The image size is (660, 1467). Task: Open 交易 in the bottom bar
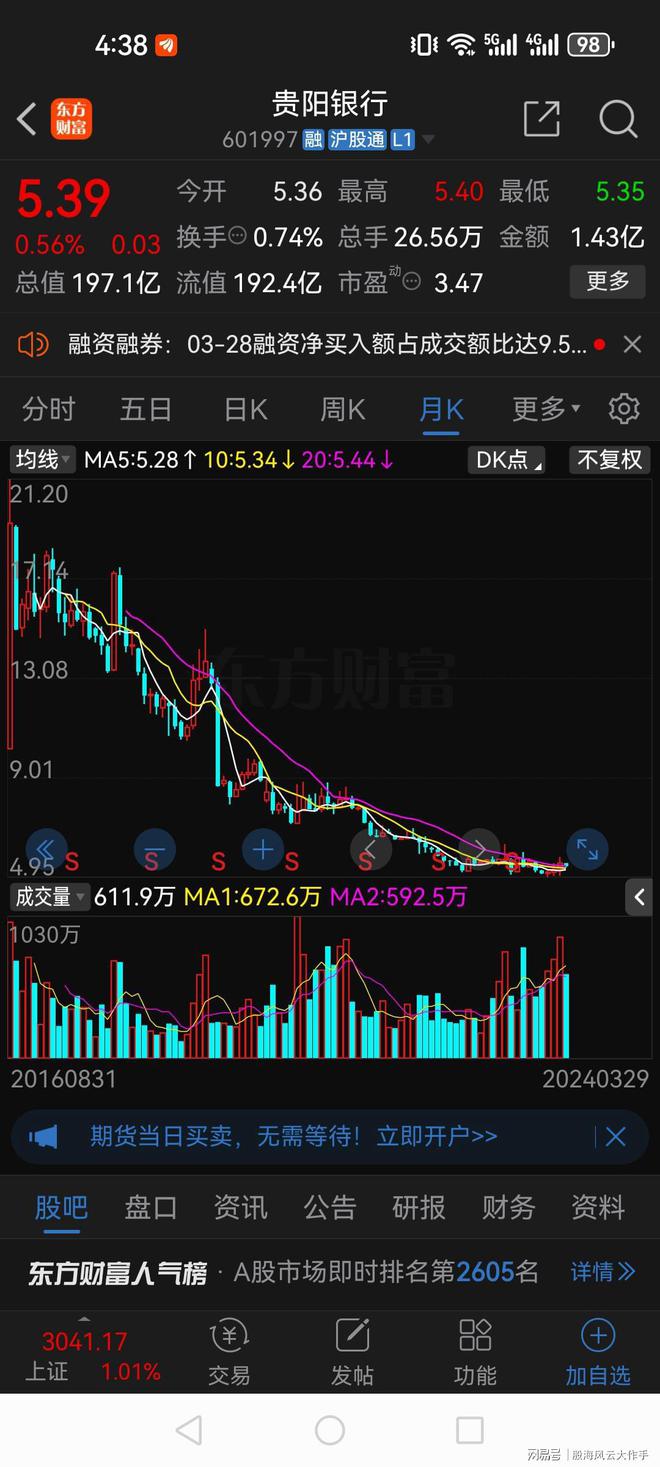[x=229, y=1352]
